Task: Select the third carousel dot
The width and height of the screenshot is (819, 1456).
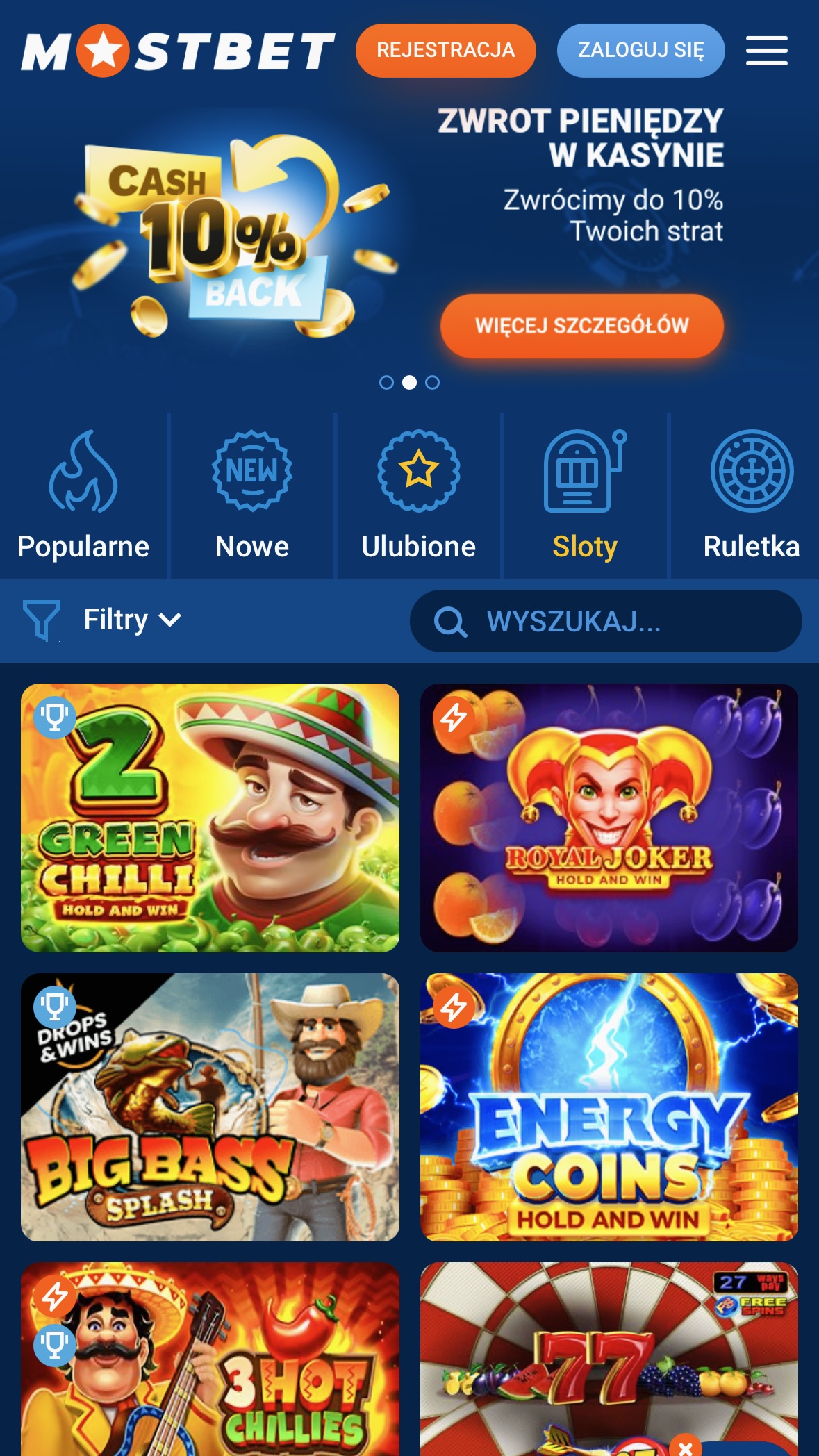Action: [x=433, y=383]
